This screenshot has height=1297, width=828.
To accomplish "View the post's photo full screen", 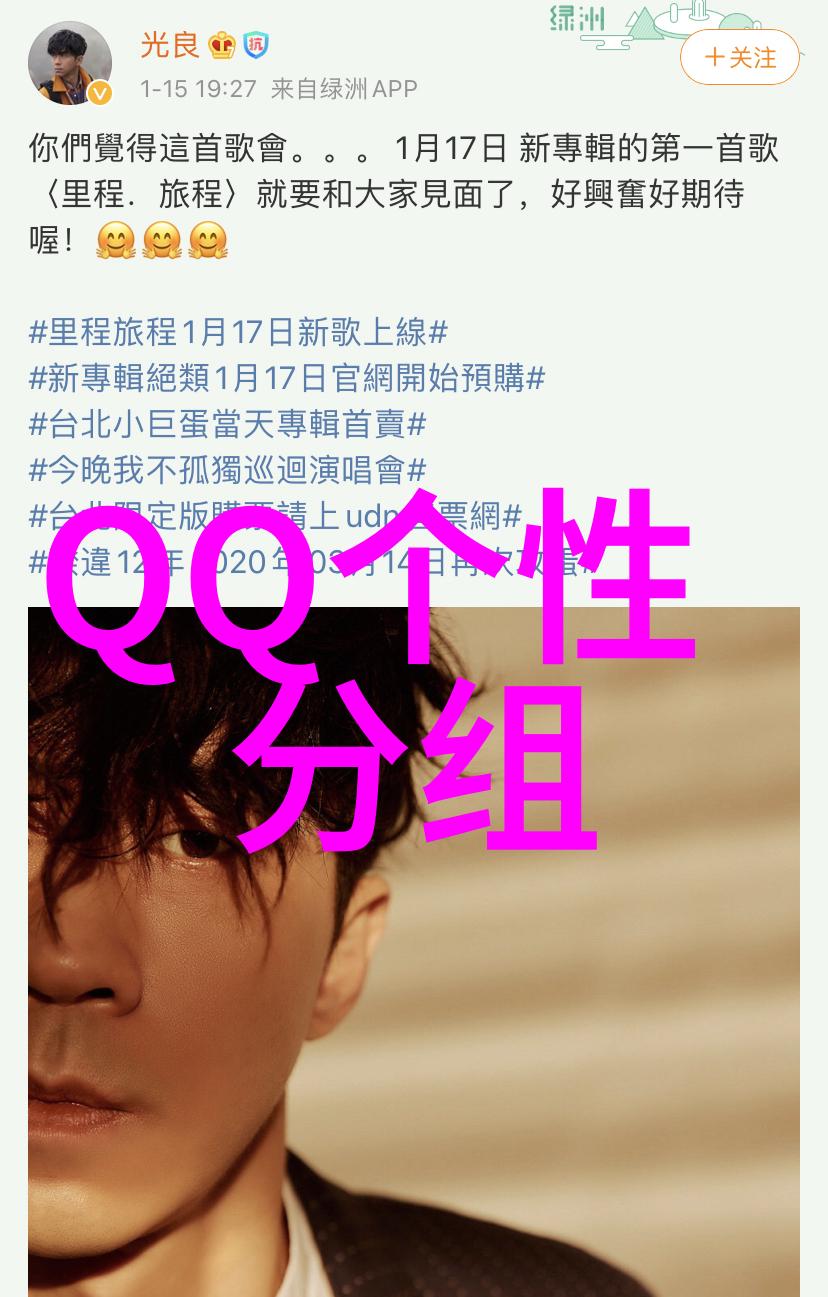I will coord(413,1000).
